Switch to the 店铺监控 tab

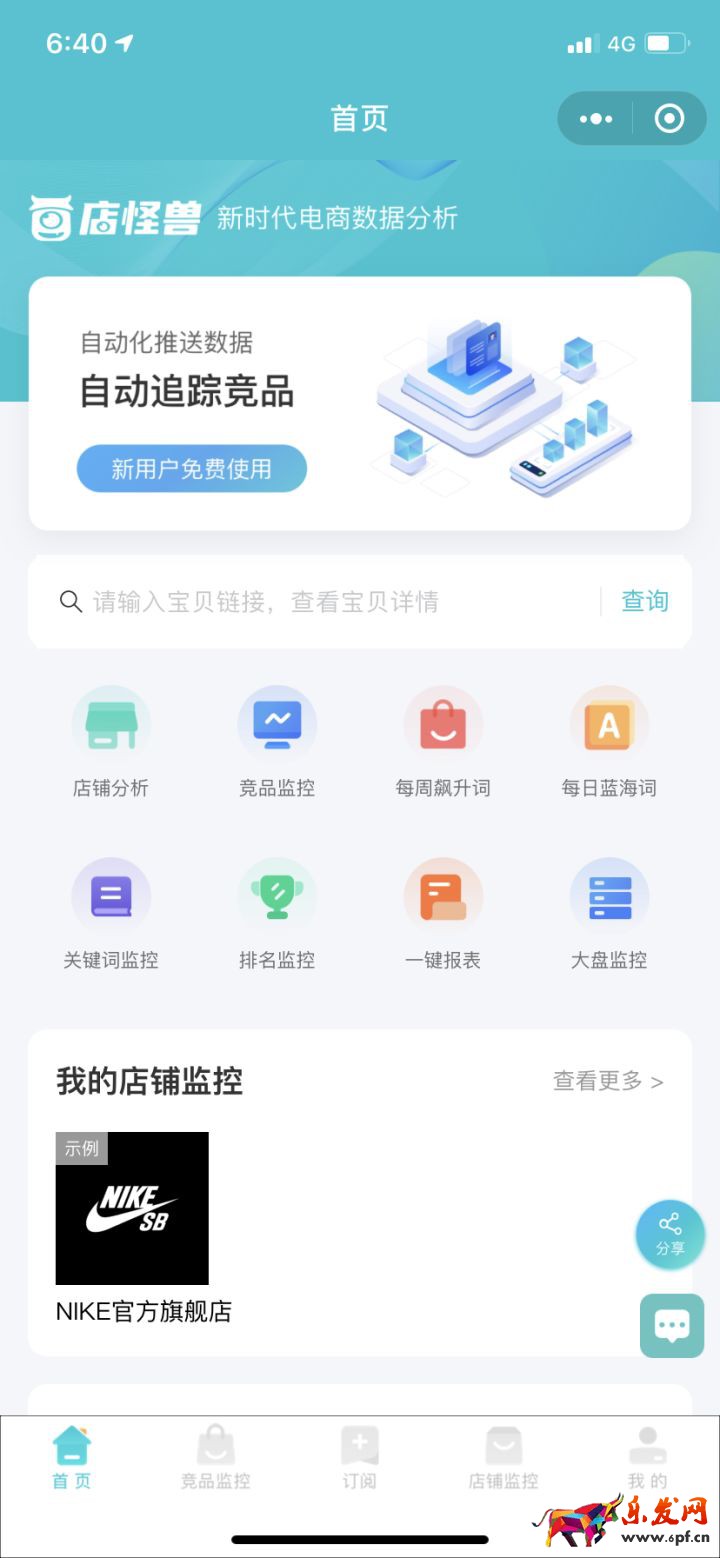pyautogui.click(x=503, y=1459)
